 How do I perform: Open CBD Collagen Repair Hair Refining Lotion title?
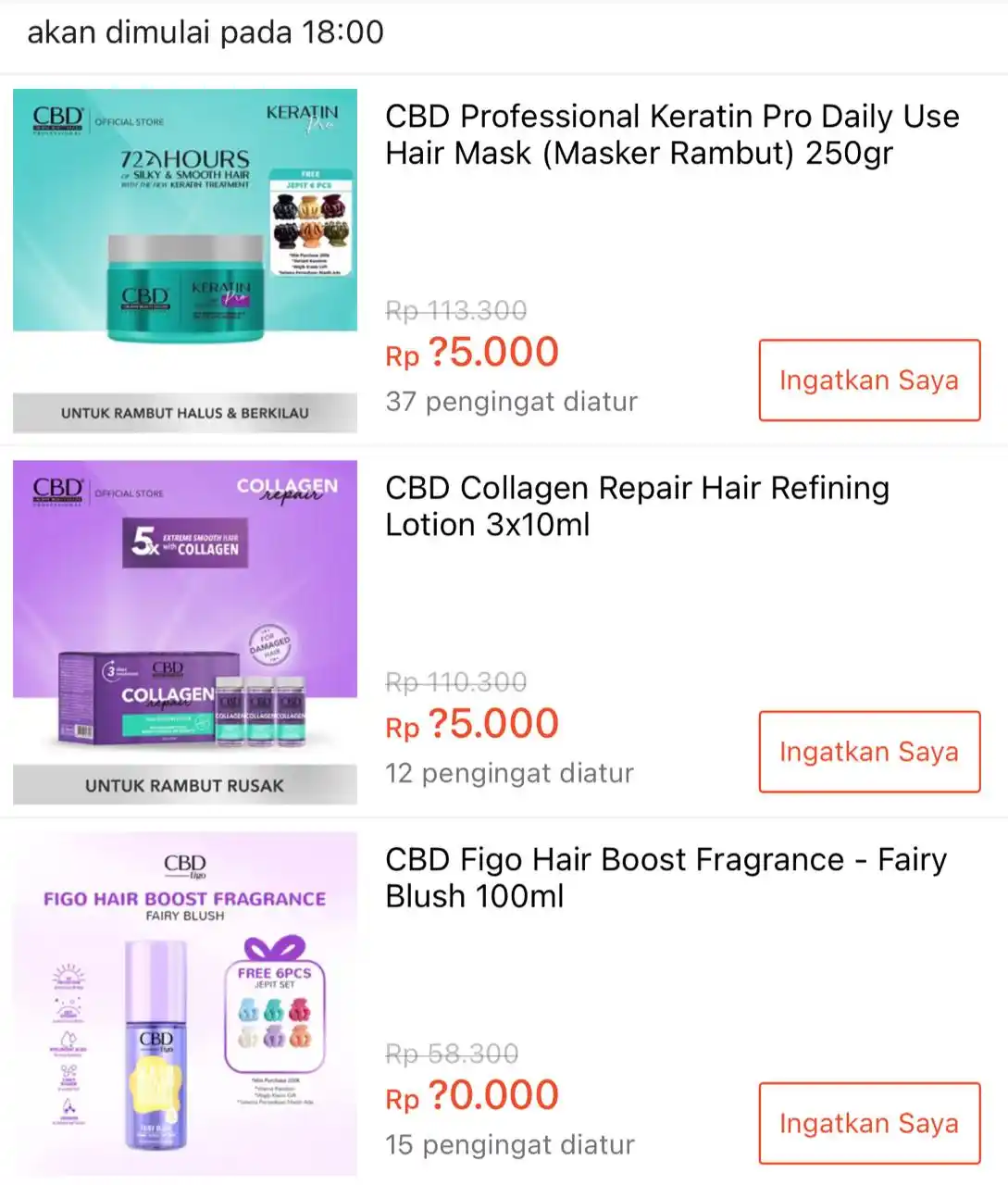coord(636,506)
